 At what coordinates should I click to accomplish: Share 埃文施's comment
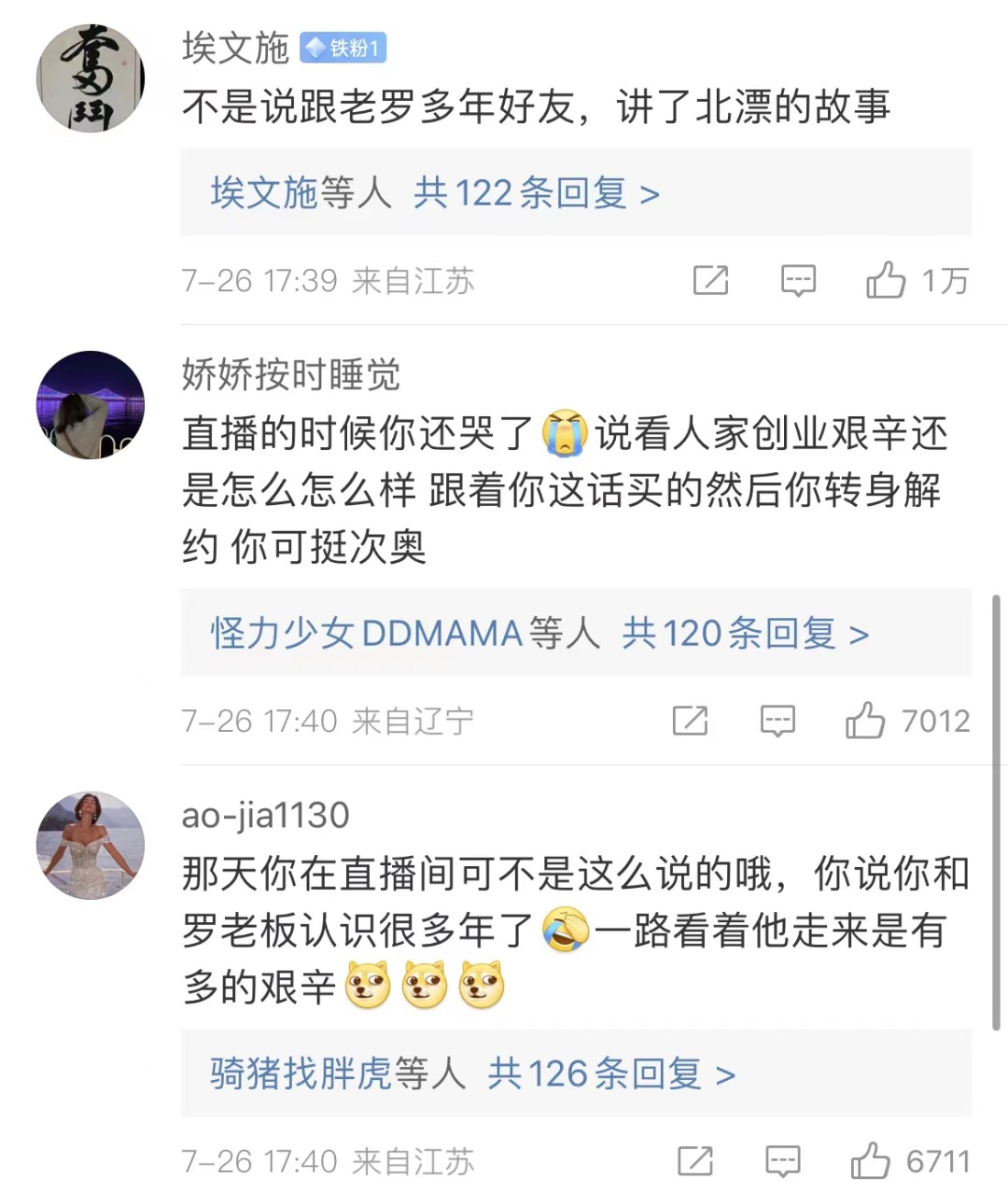[x=710, y=280]
